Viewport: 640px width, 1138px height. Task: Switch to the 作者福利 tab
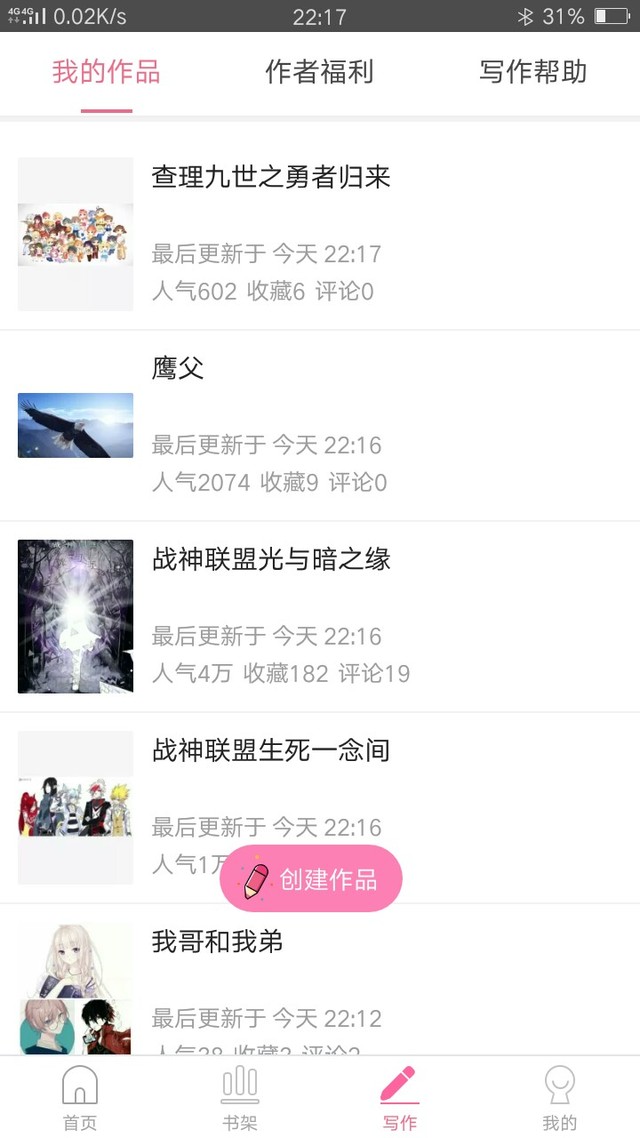coord(319,72)
